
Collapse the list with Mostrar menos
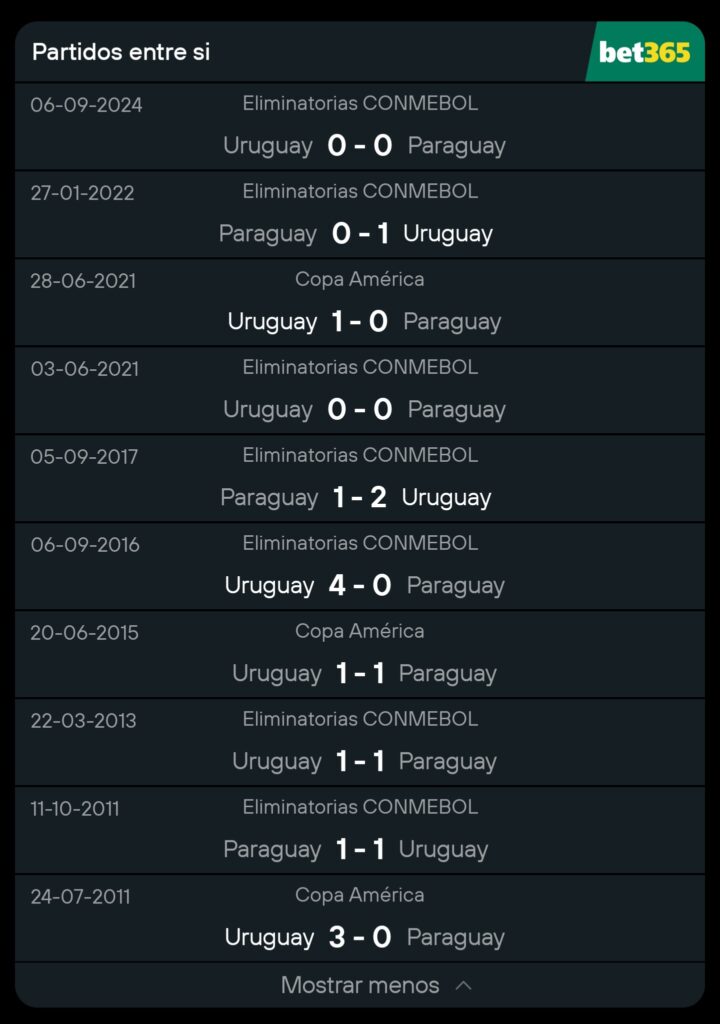pyautogui.click(x=375, y=985)
